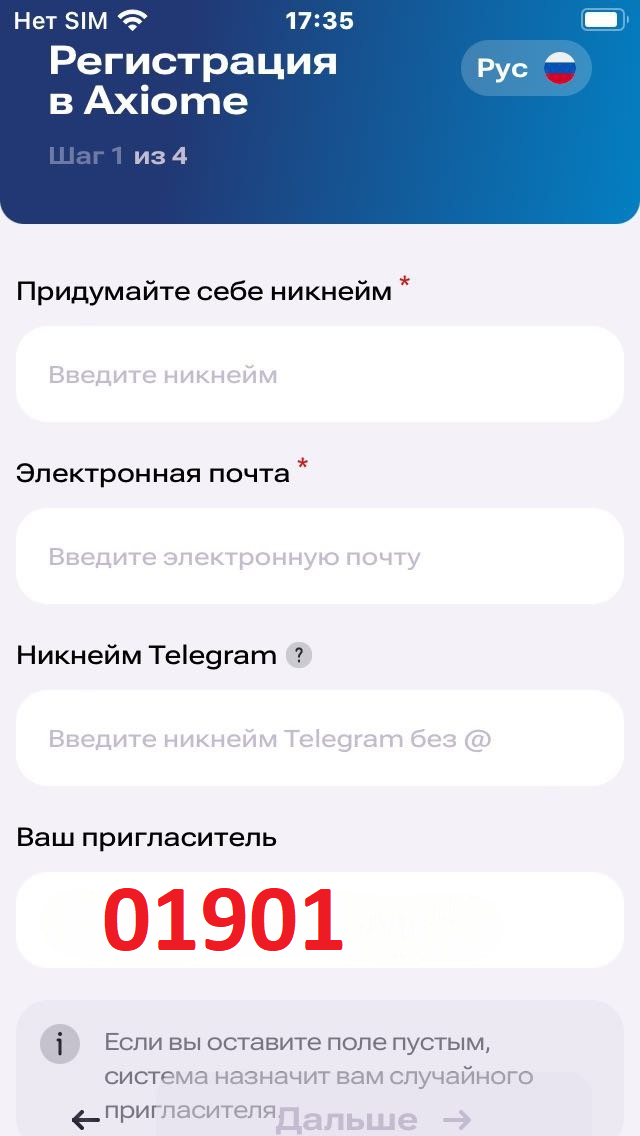
Task: Tap the nickname input field
Action: [x=320, y=375]
